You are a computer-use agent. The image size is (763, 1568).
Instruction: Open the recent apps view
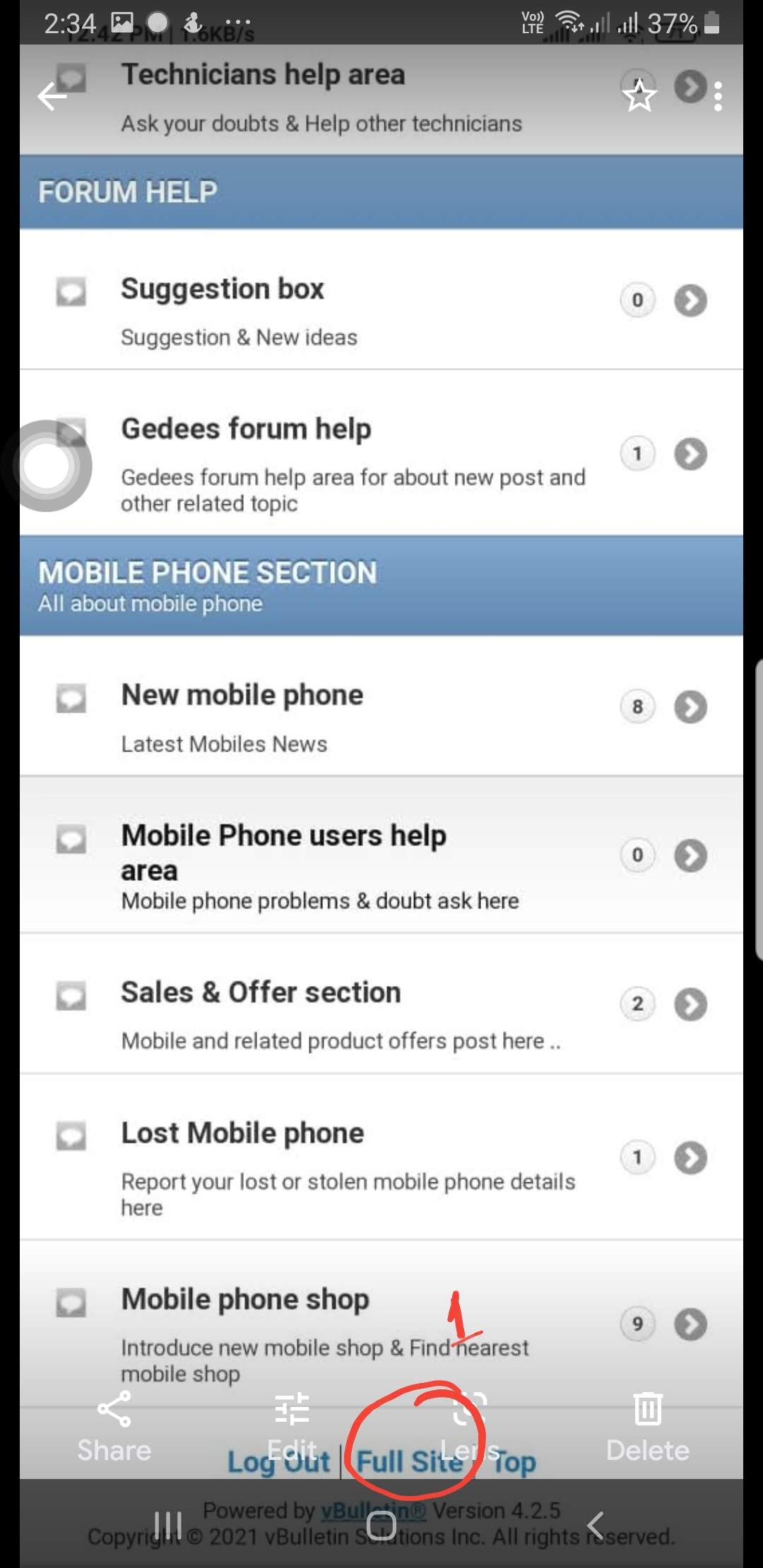coord(168,1526)
